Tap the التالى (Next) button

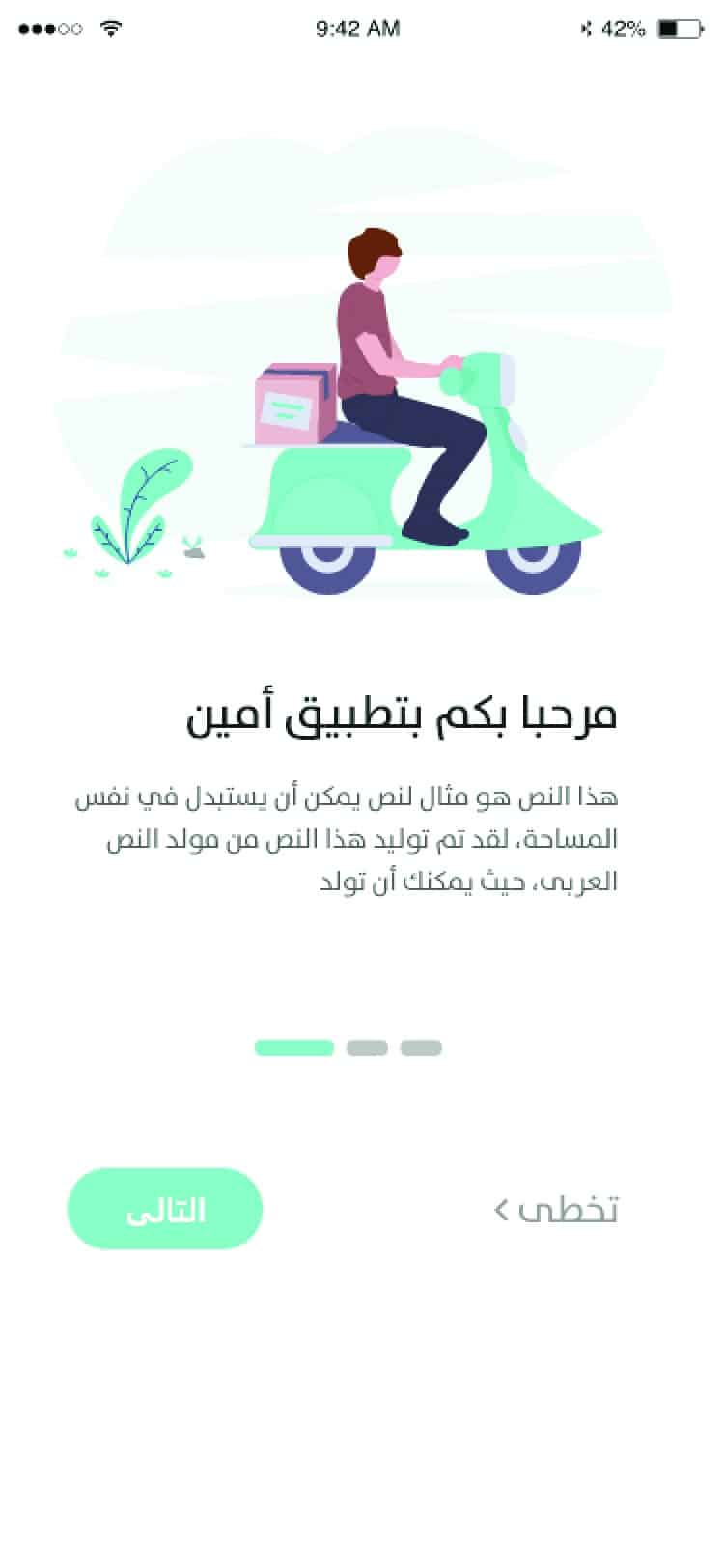tap(165, 1209)
